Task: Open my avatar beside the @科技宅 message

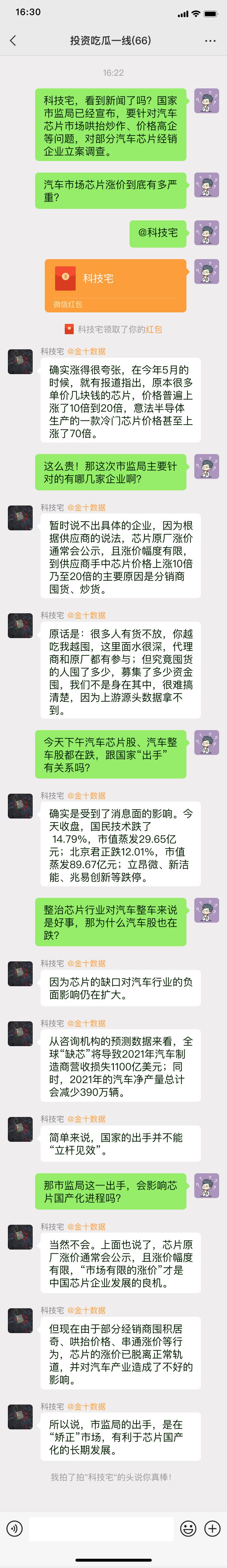Action: click(x=206, y=233)
